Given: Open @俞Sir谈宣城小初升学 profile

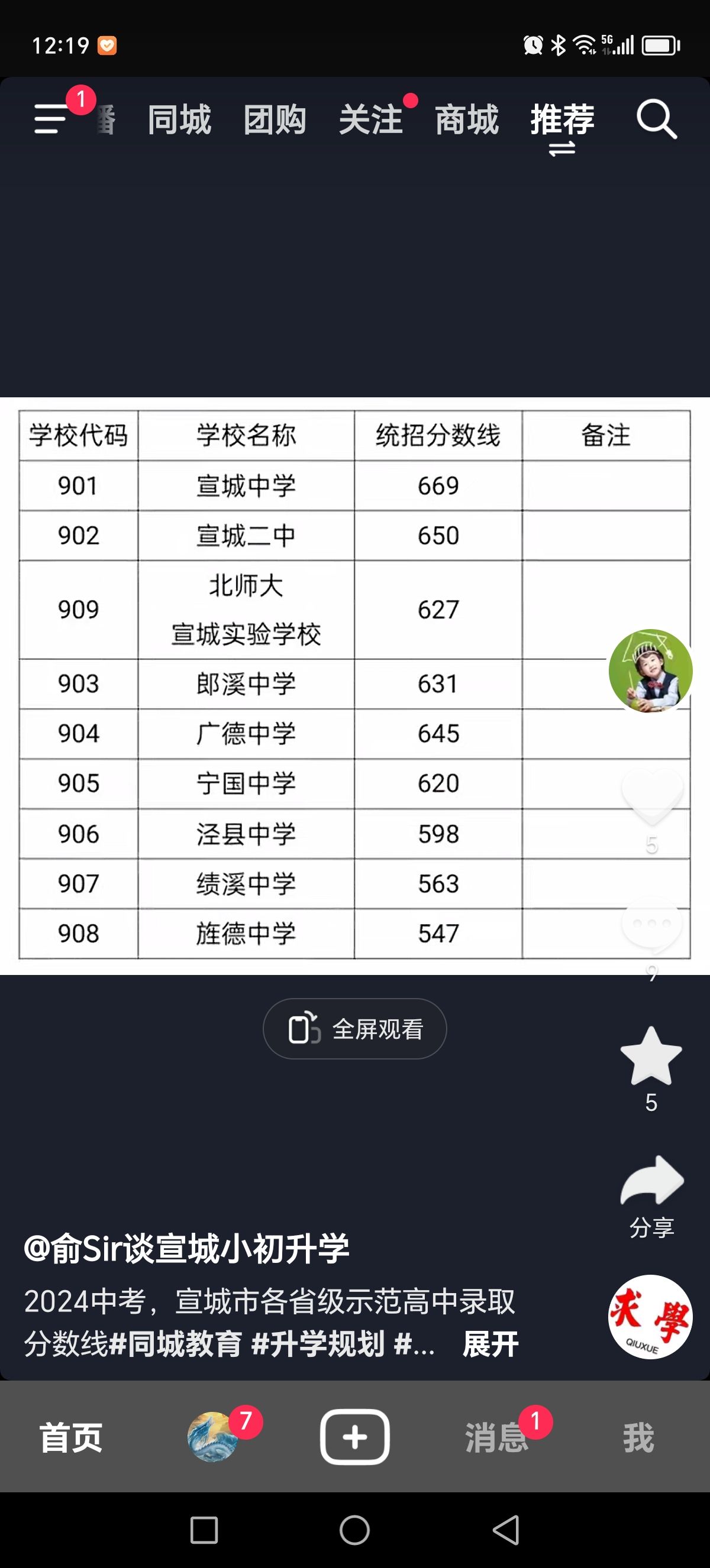Looking at the screenshot, I should click(x=187, y=1247).
